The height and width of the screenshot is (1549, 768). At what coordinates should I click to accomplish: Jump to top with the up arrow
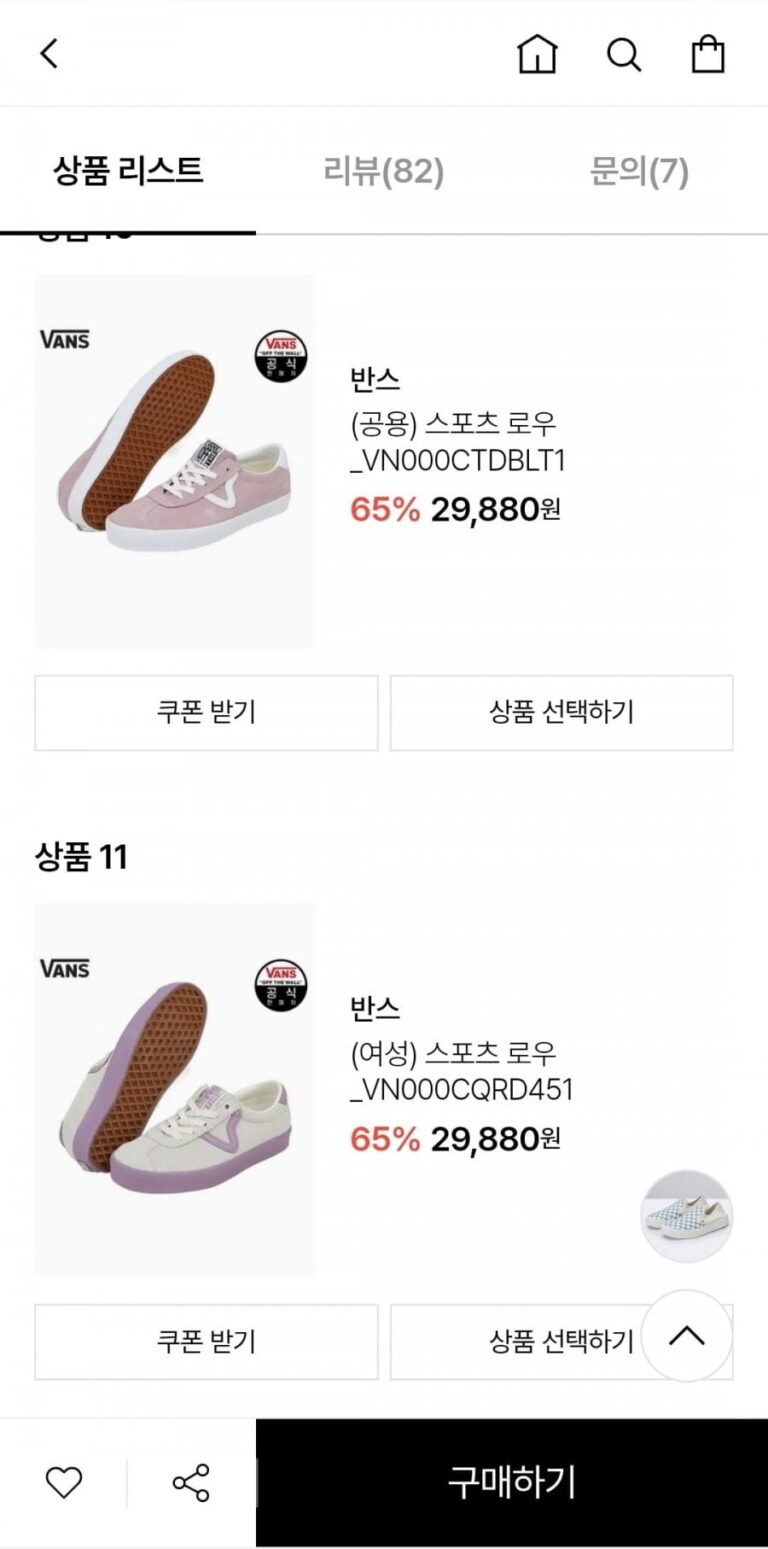(686, 1336)
